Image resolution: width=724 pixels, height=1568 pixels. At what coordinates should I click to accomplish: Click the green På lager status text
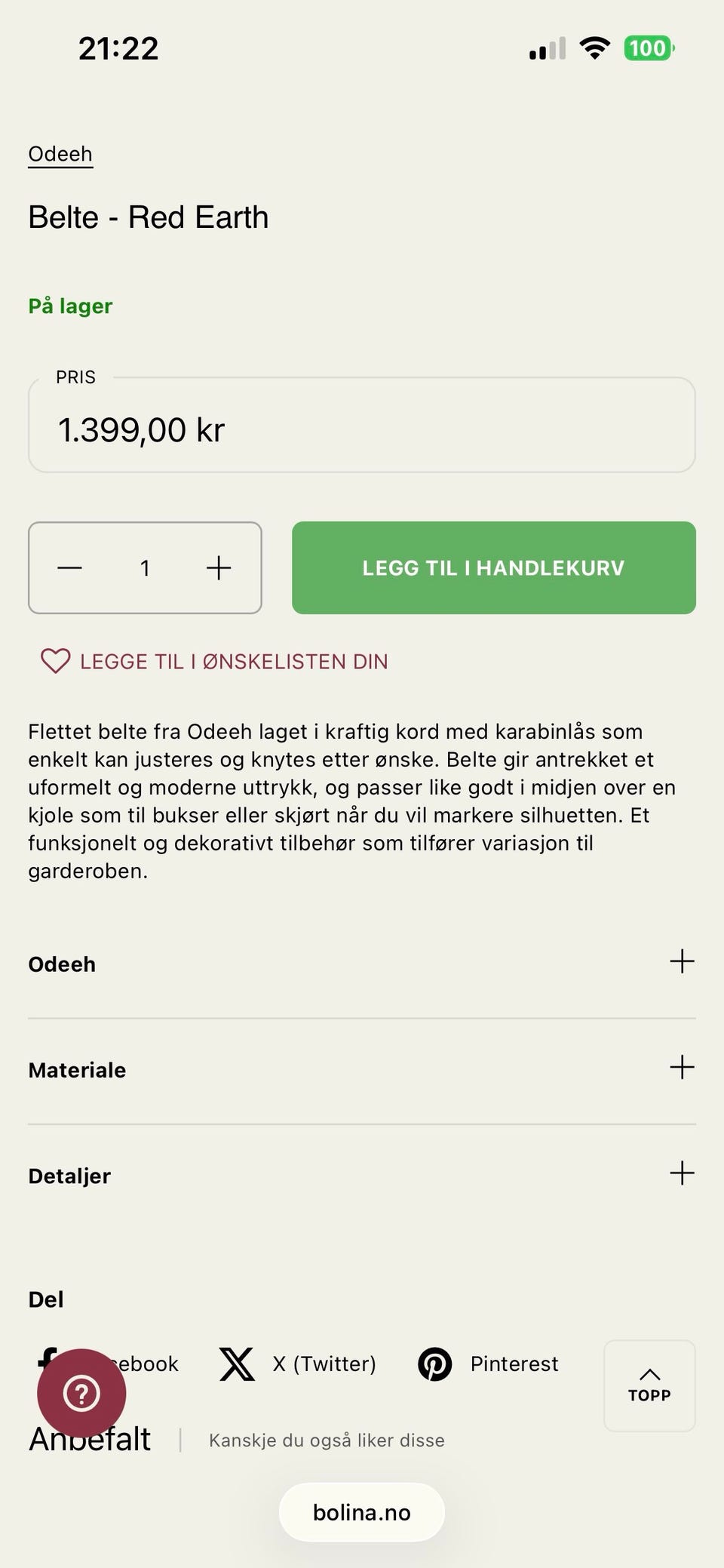click(x=70, y=306)
